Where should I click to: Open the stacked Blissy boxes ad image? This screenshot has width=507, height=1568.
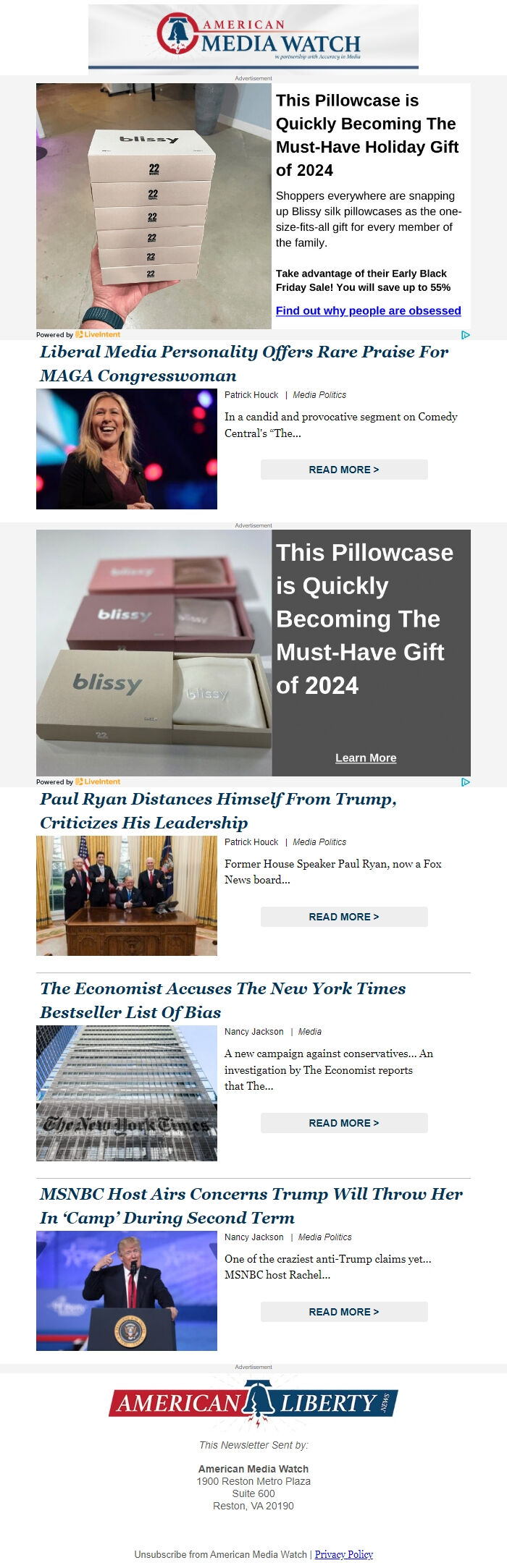coord(154,206)
